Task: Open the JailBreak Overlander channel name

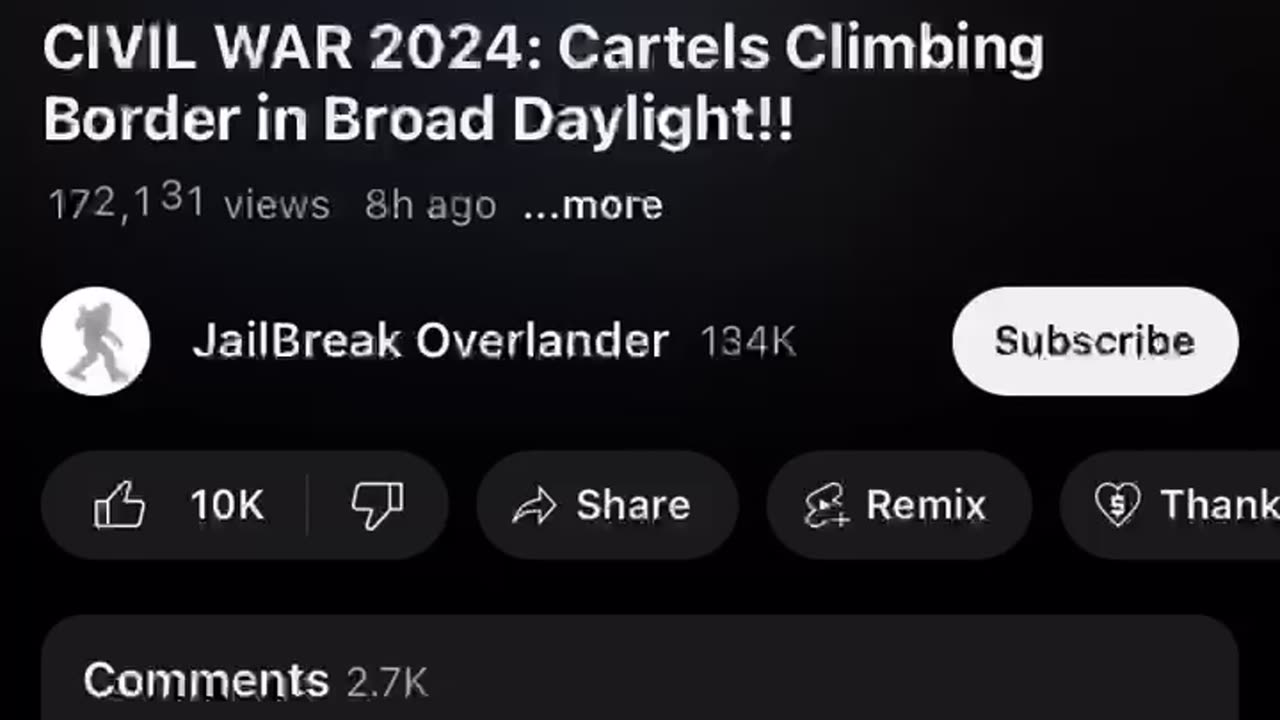Action: (430, 342)
